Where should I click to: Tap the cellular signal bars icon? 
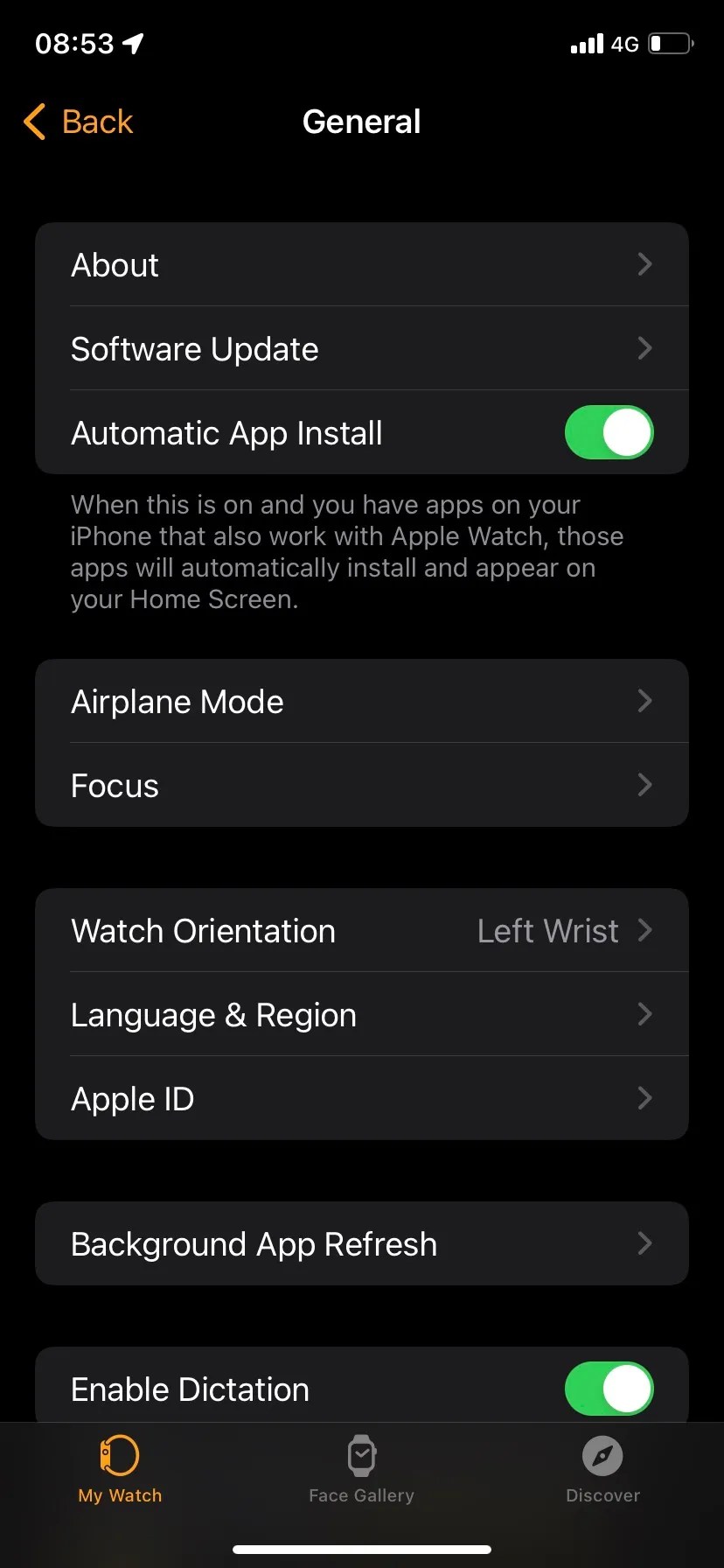point(586,43)
